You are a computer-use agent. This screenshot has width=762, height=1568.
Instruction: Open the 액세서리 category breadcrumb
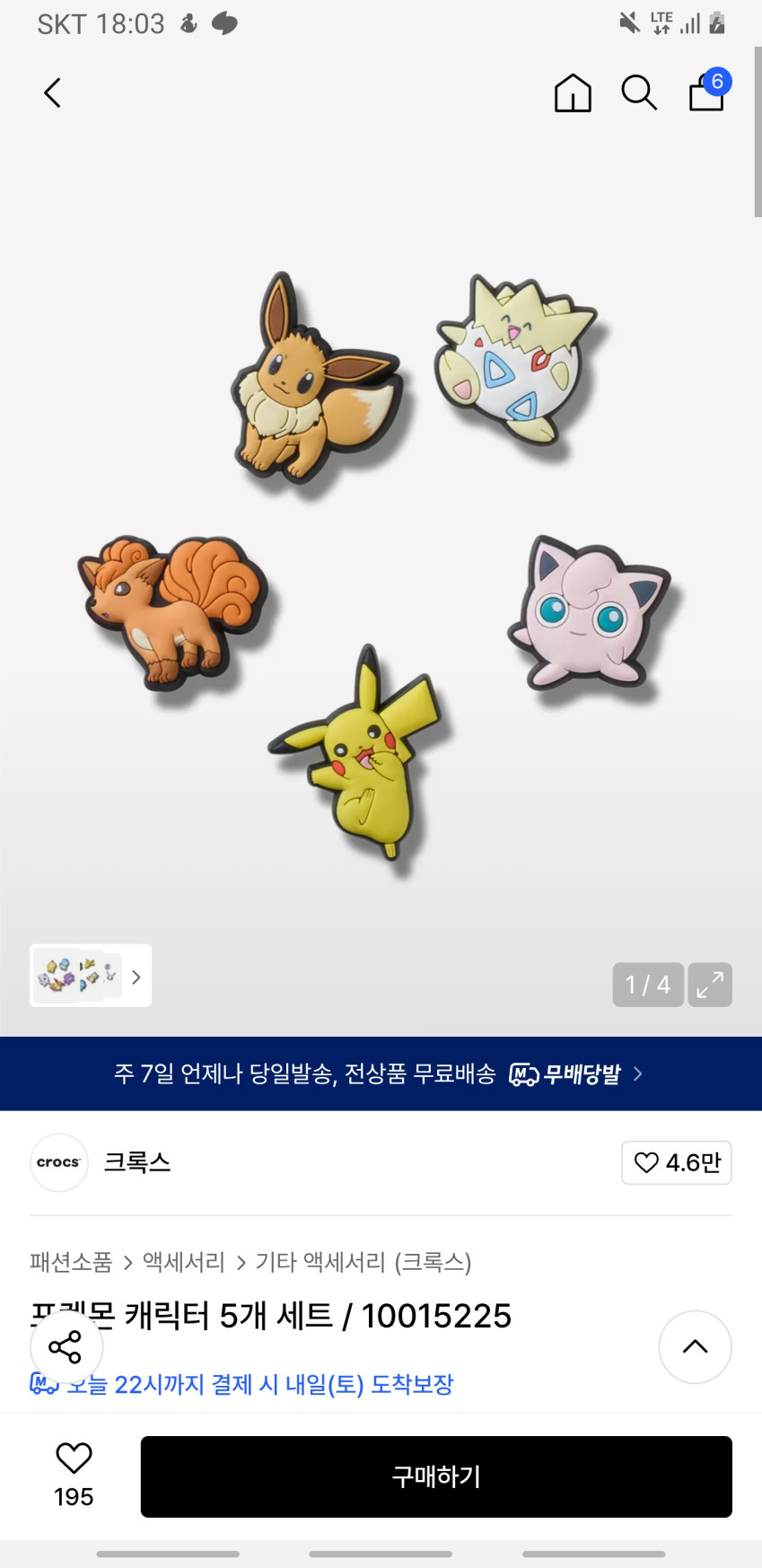coord(184,1262)
